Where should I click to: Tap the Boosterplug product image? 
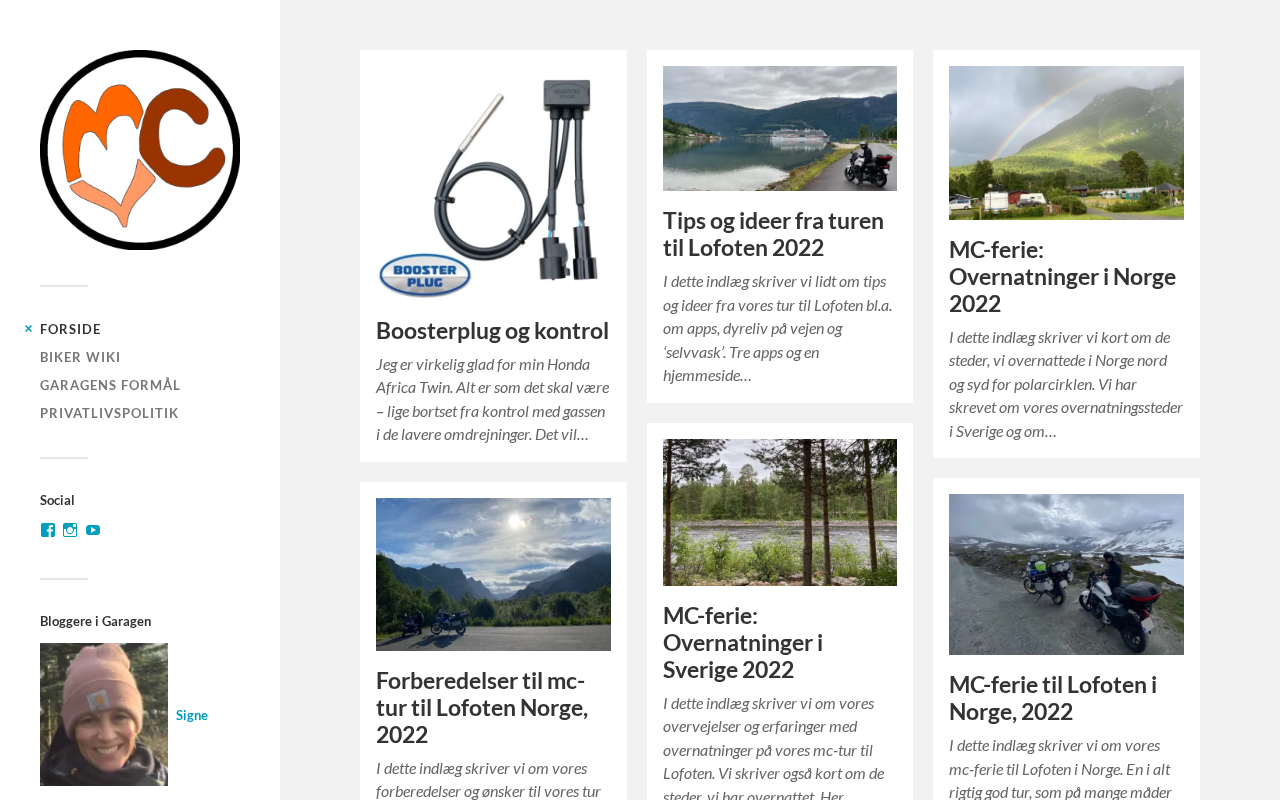click(x=493, y=183)
